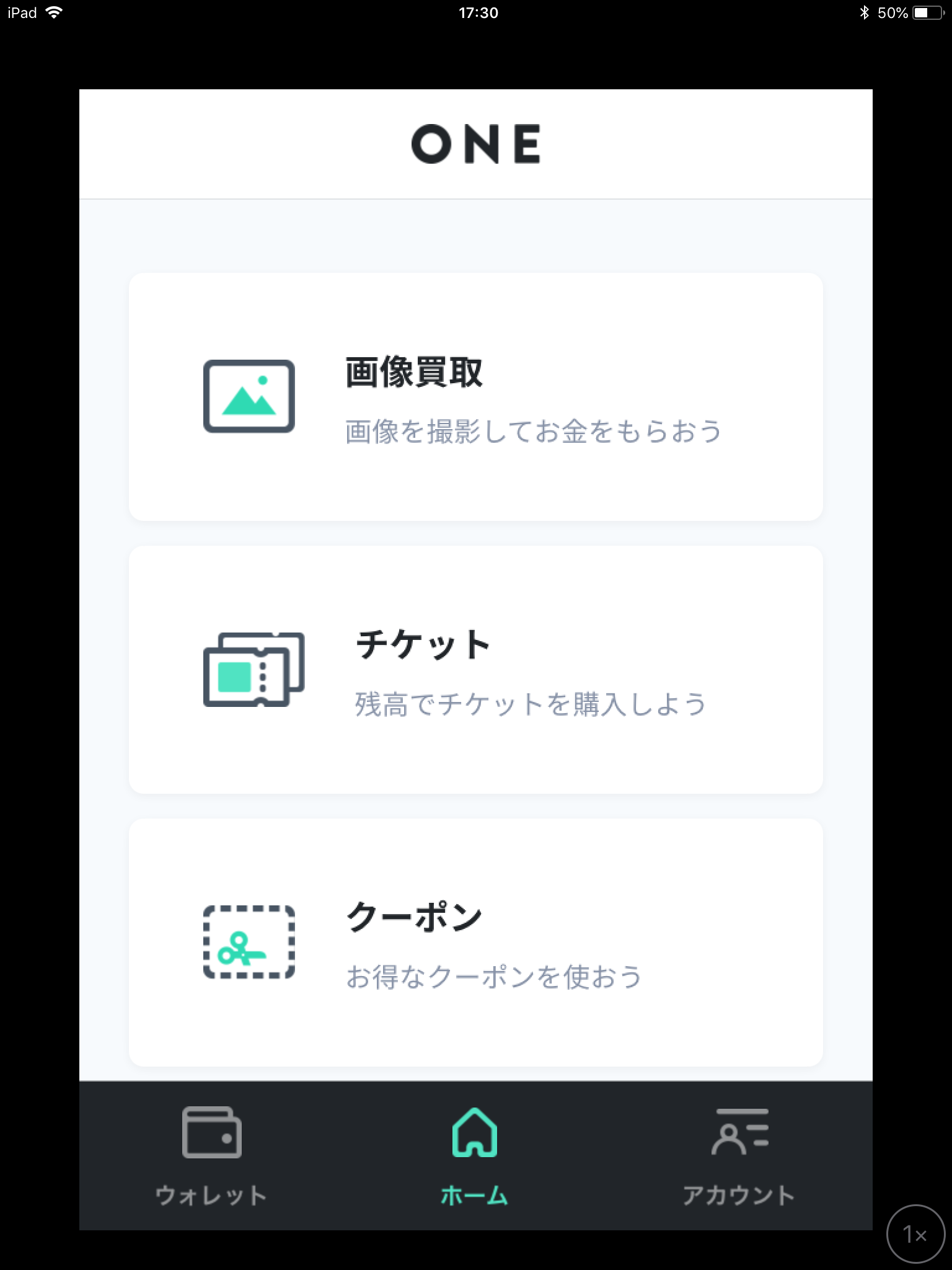This screenshot has width=952, height=1270.
Task: Tap the ホーム home icon
Action: point(475,1132)
